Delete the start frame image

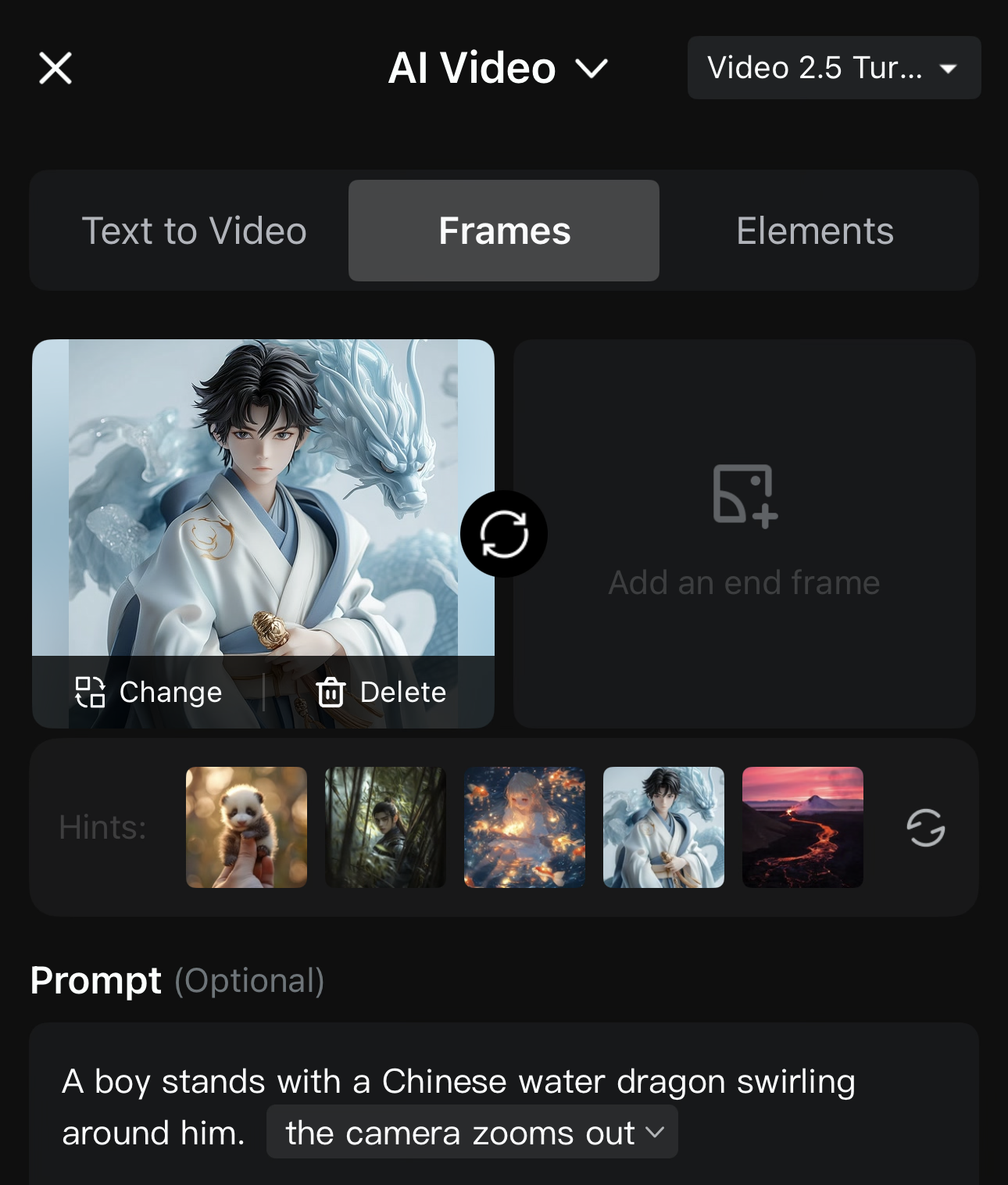(381, 693)
